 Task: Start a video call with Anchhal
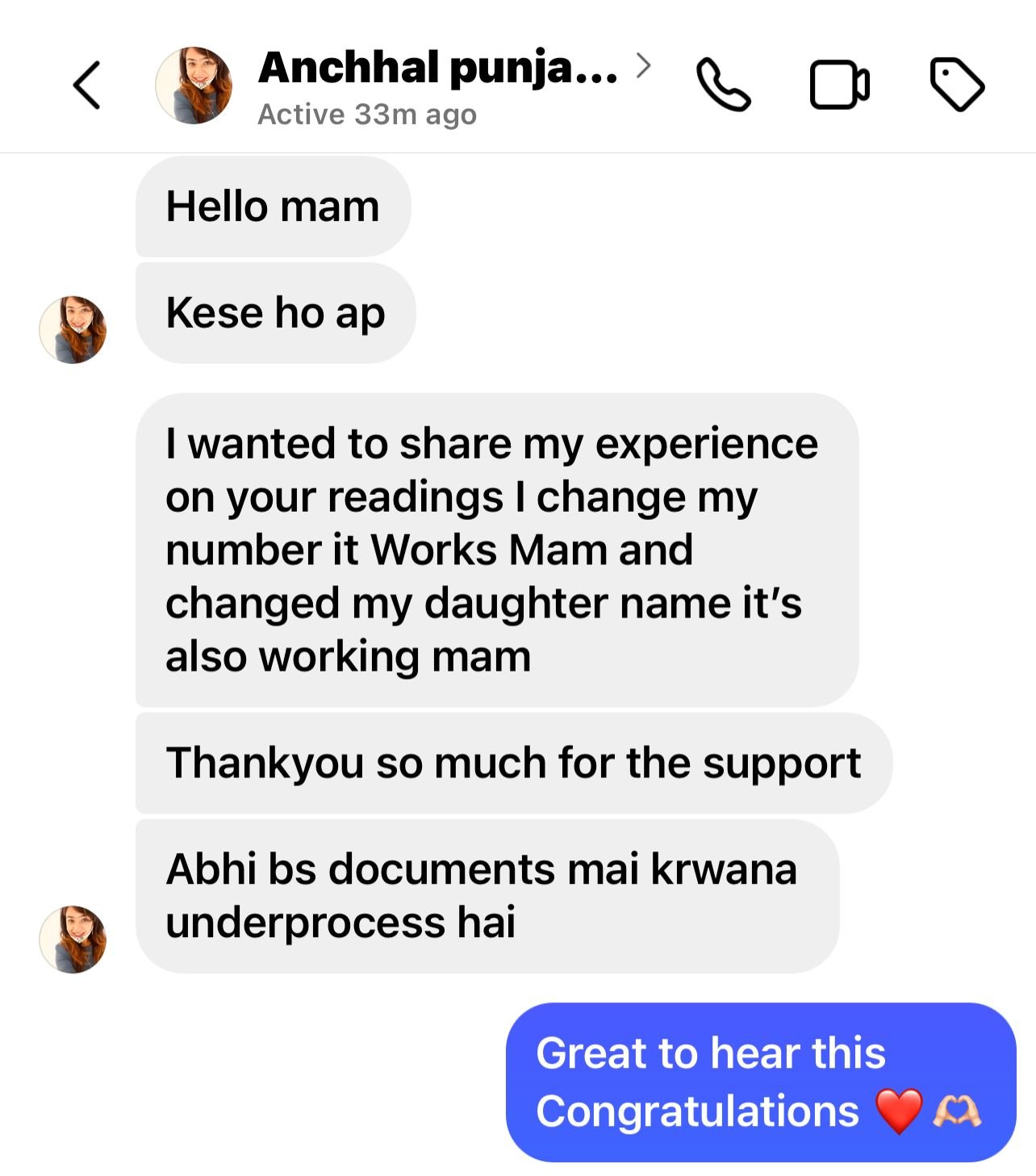pyautogui.click(x=839, y=85)
